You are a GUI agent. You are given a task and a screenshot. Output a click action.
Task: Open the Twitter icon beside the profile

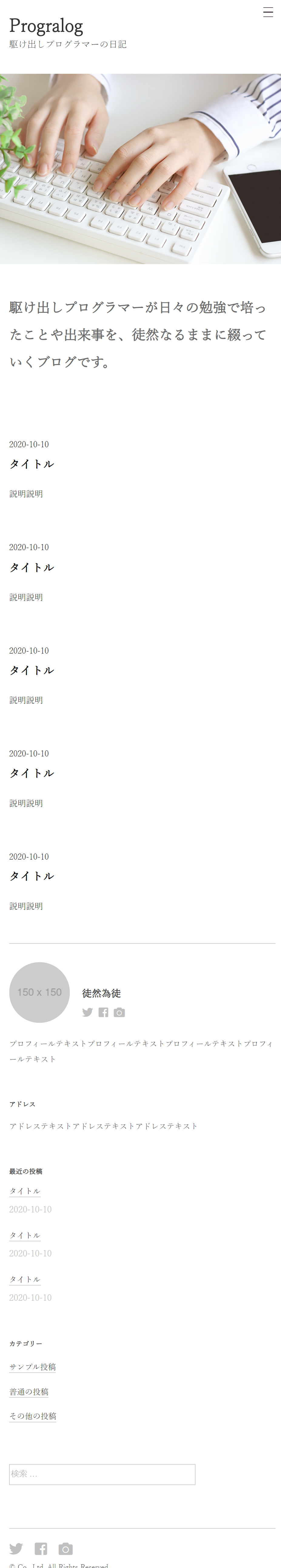[x=88, y=1012]
